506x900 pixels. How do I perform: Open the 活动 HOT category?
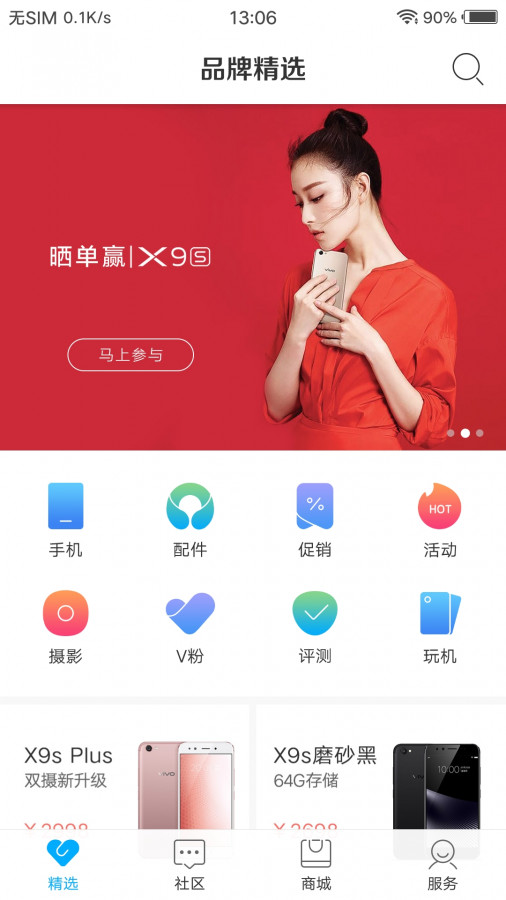439,520
